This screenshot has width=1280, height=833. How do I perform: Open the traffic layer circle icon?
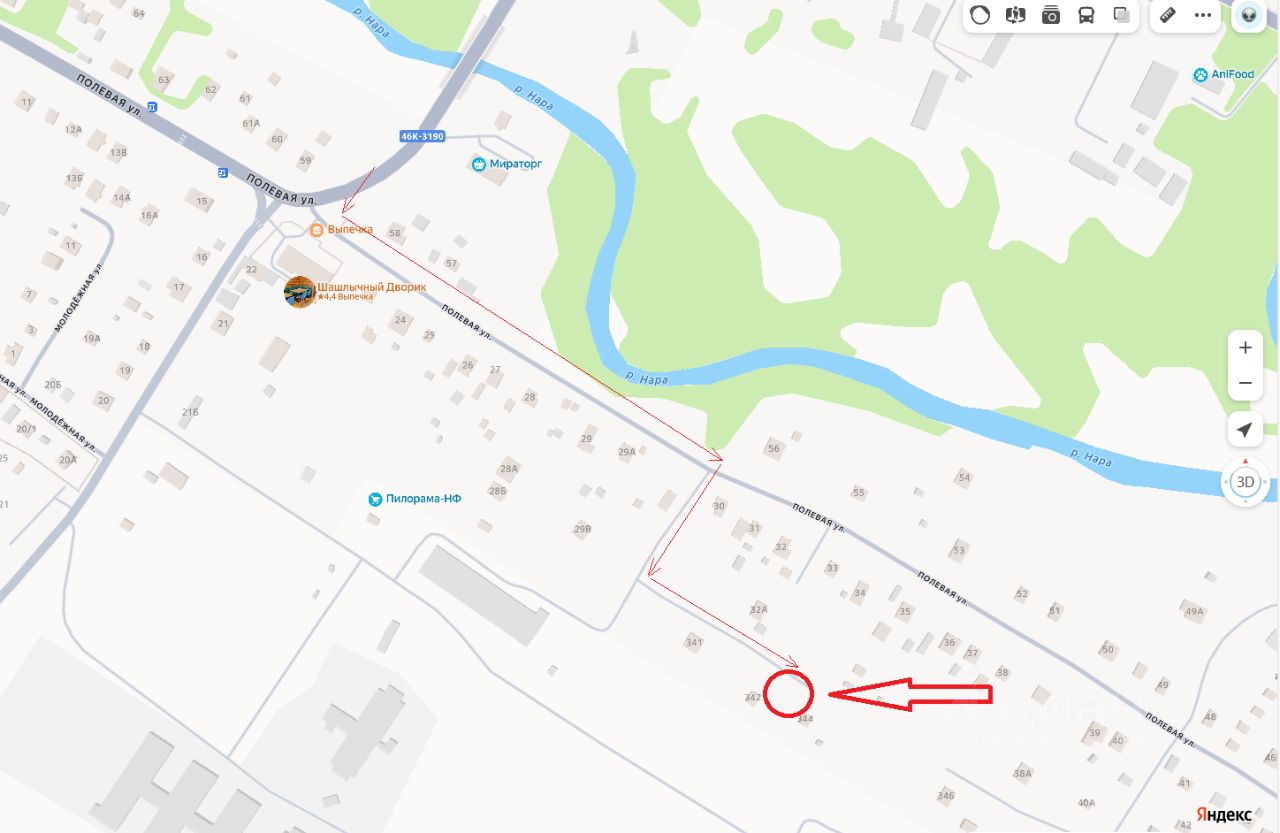tap(981, 15)
